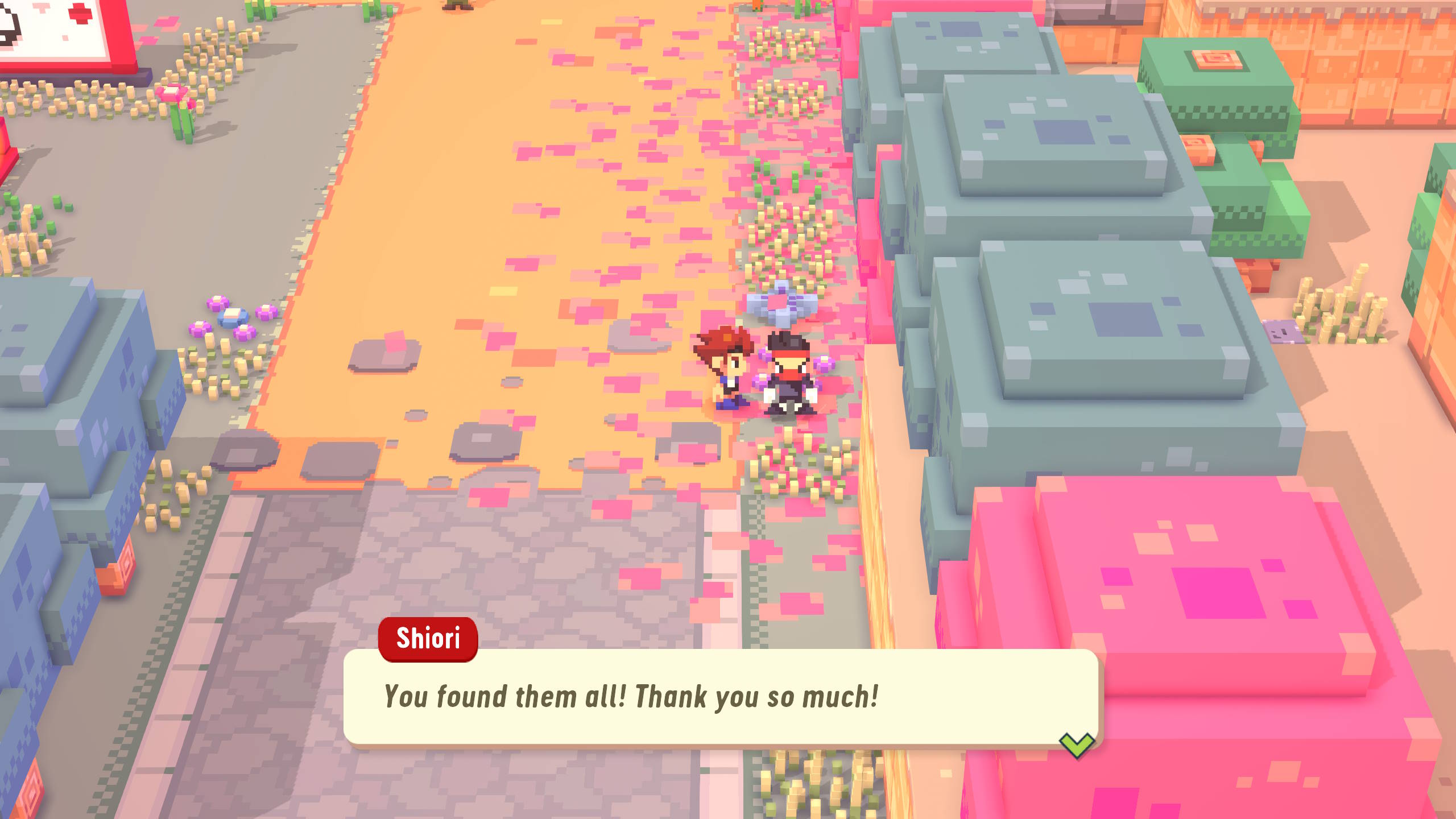Tap the green arrow to advance Shiori's dialogue

pos(1076,744)
